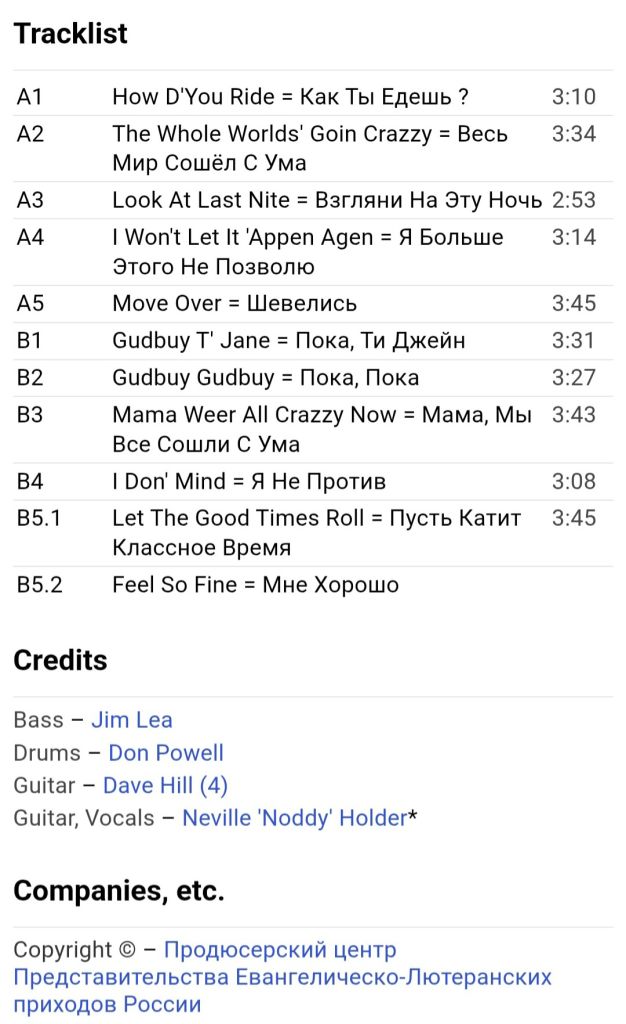The height and width of the screenshot is (1024, 626).
Task: Open the Jim Lea artist link
Action: 132,720
